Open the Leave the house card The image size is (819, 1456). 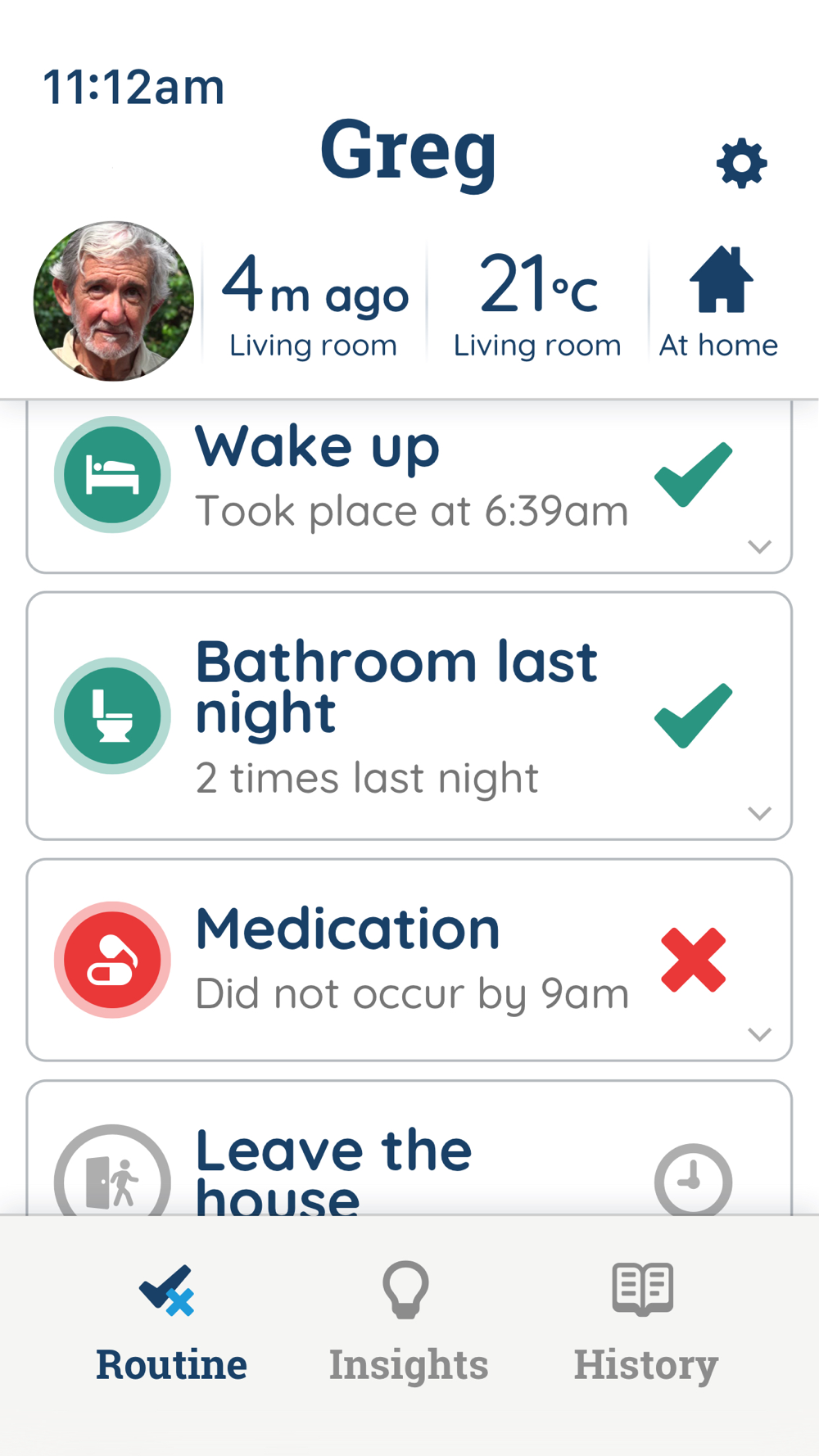pyautogui.click(x=409, y=1148)
